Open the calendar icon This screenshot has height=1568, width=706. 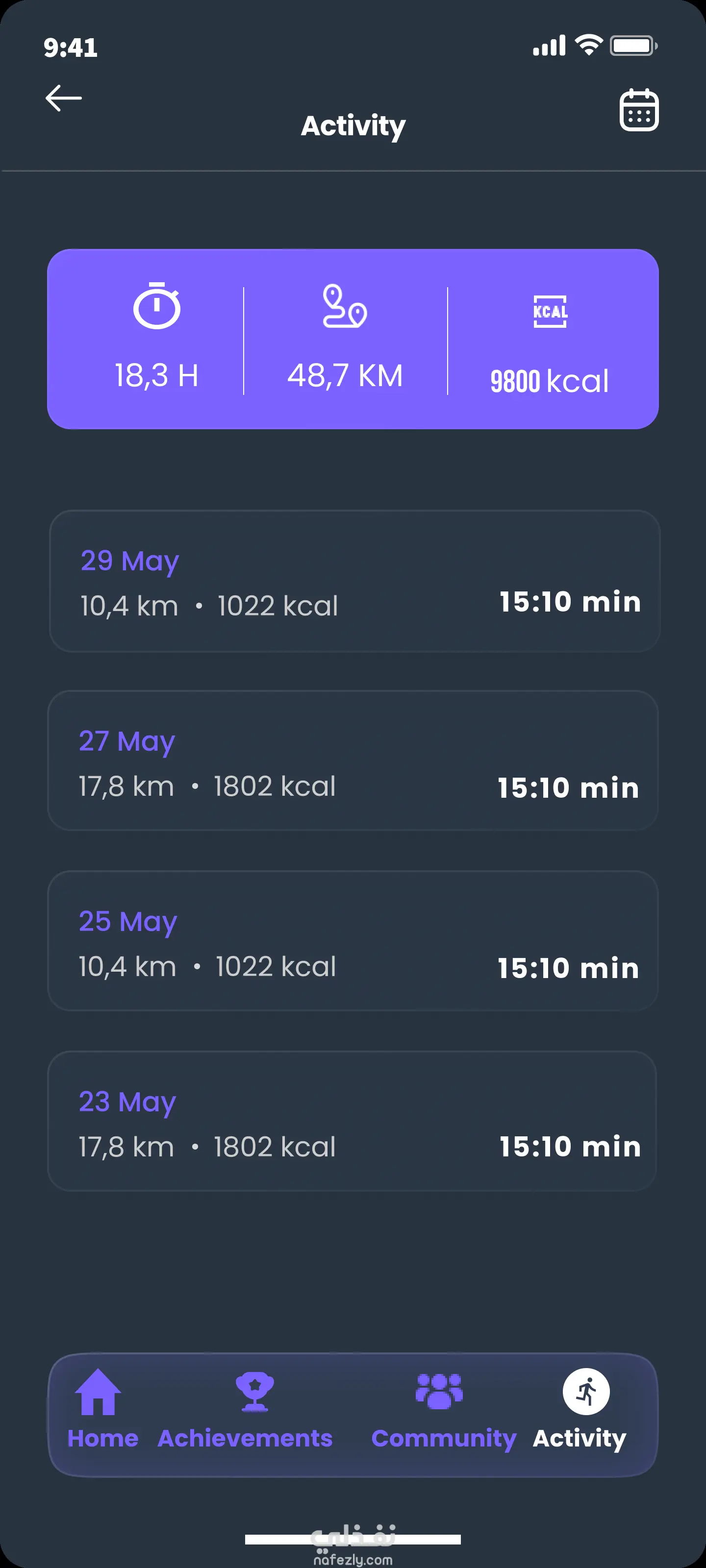[638, 110]
